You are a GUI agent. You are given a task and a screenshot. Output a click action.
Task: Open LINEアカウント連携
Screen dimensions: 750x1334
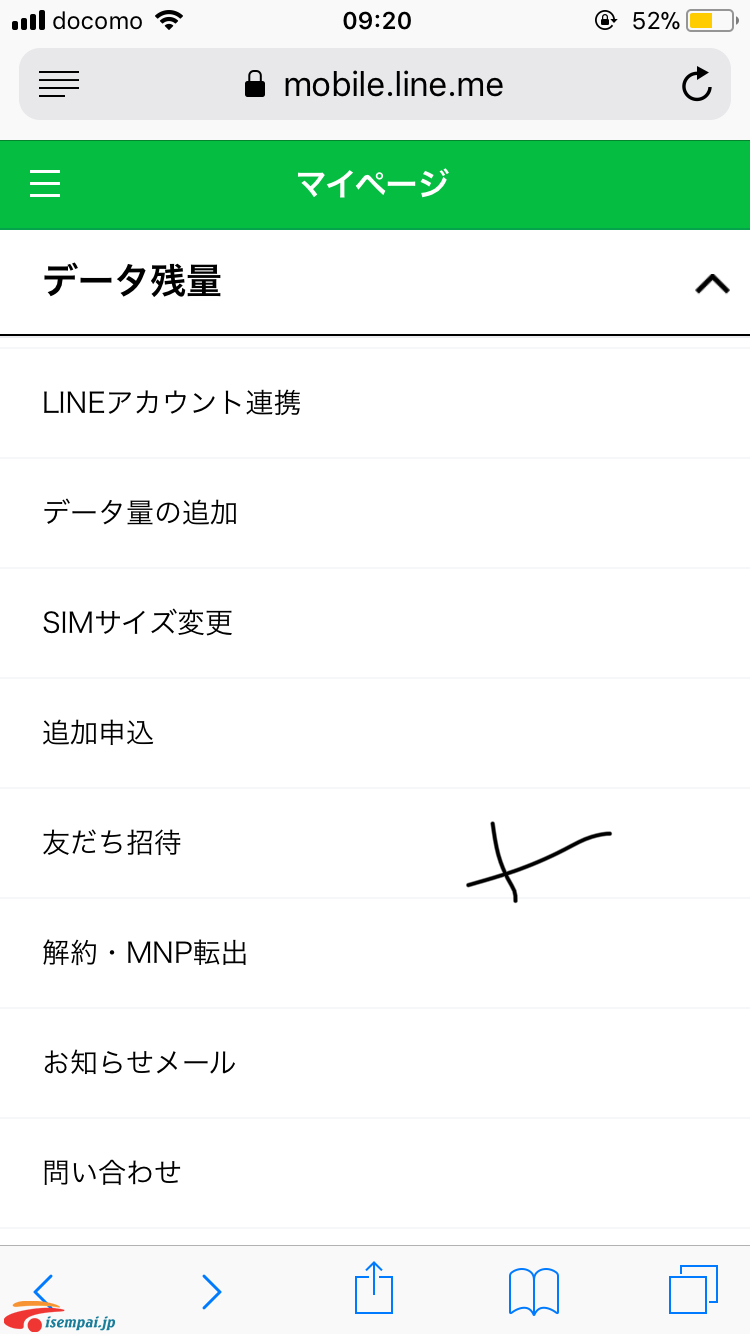375,403
